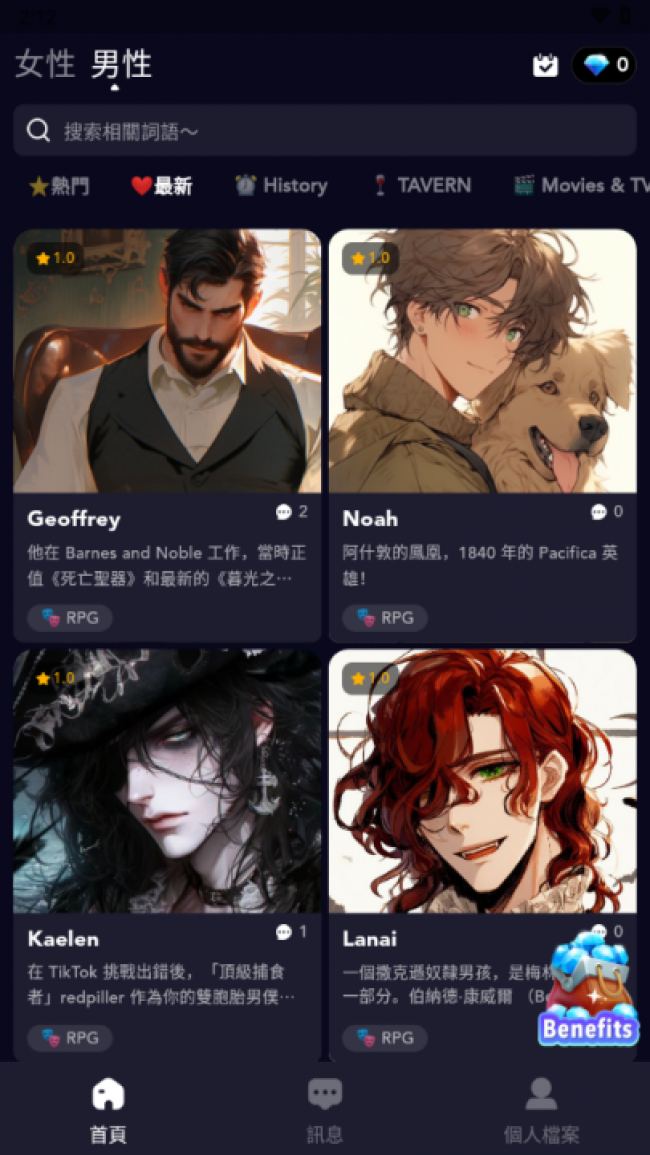Switch to the 訊息 messages tab
The image size is (650, 1155).
click(325, 1109)
